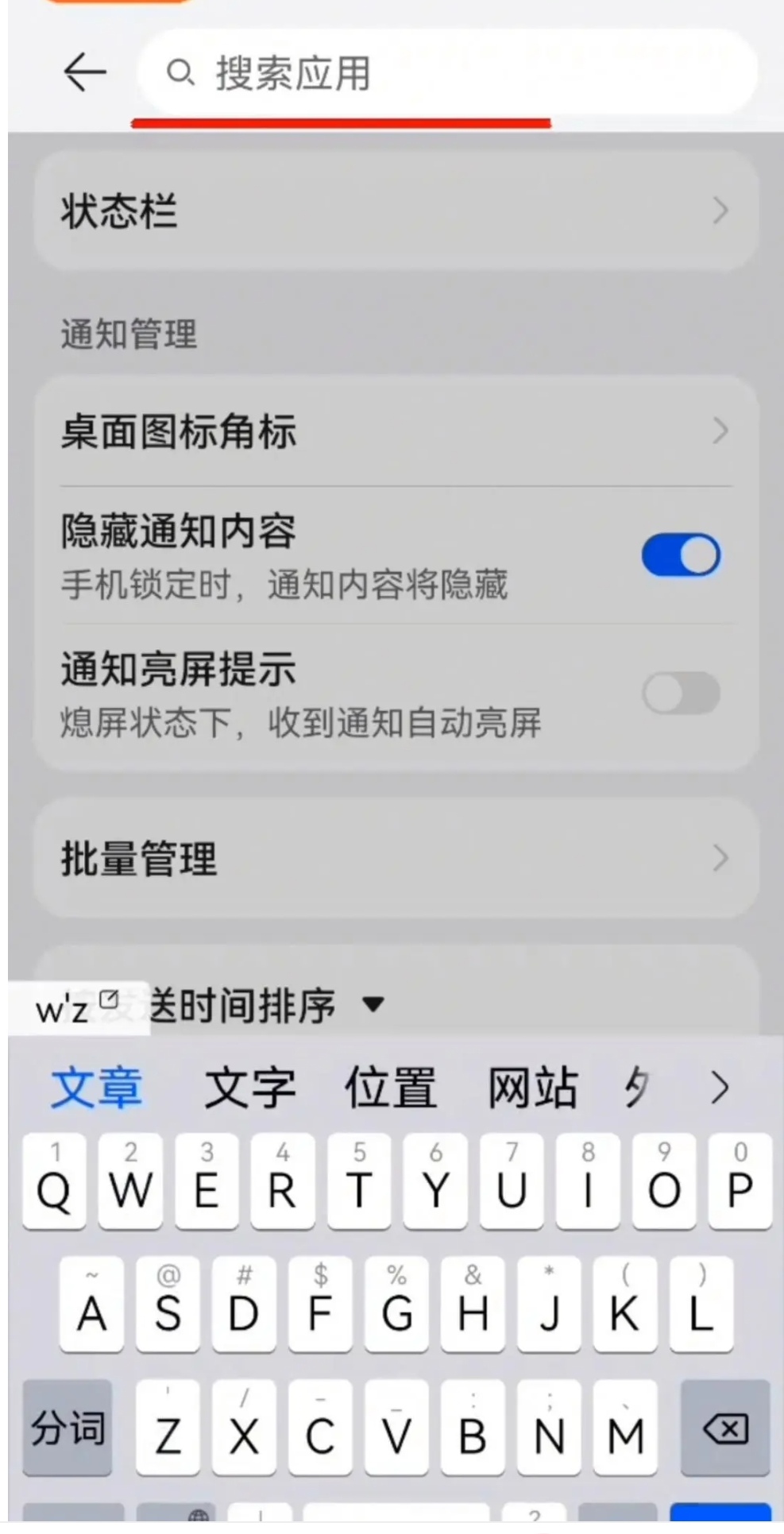This screenshot has height=1534, width=784.
Task: Open 批量管理 batch management
Action: coord(392,857)
